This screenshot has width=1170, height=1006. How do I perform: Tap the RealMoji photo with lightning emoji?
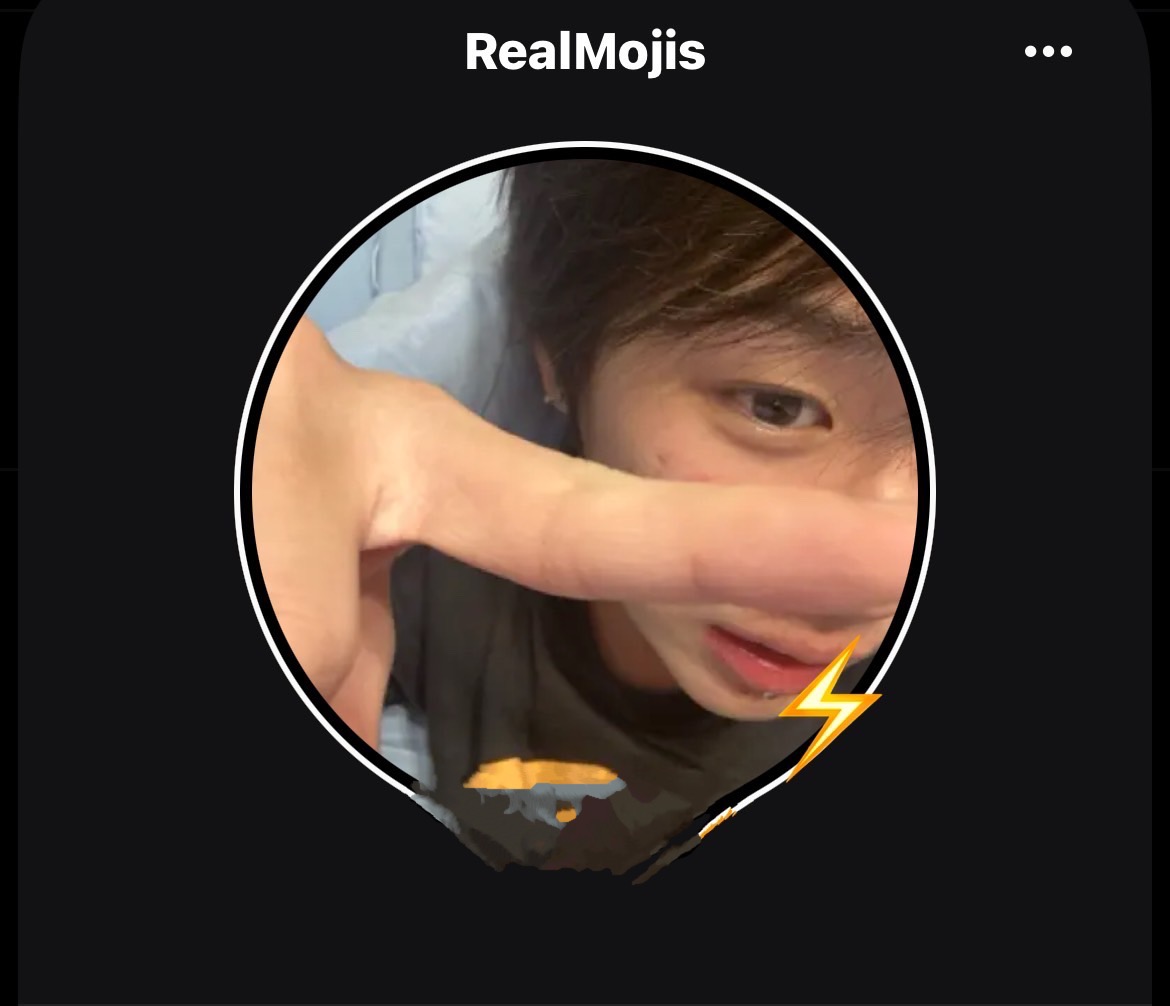585,490
